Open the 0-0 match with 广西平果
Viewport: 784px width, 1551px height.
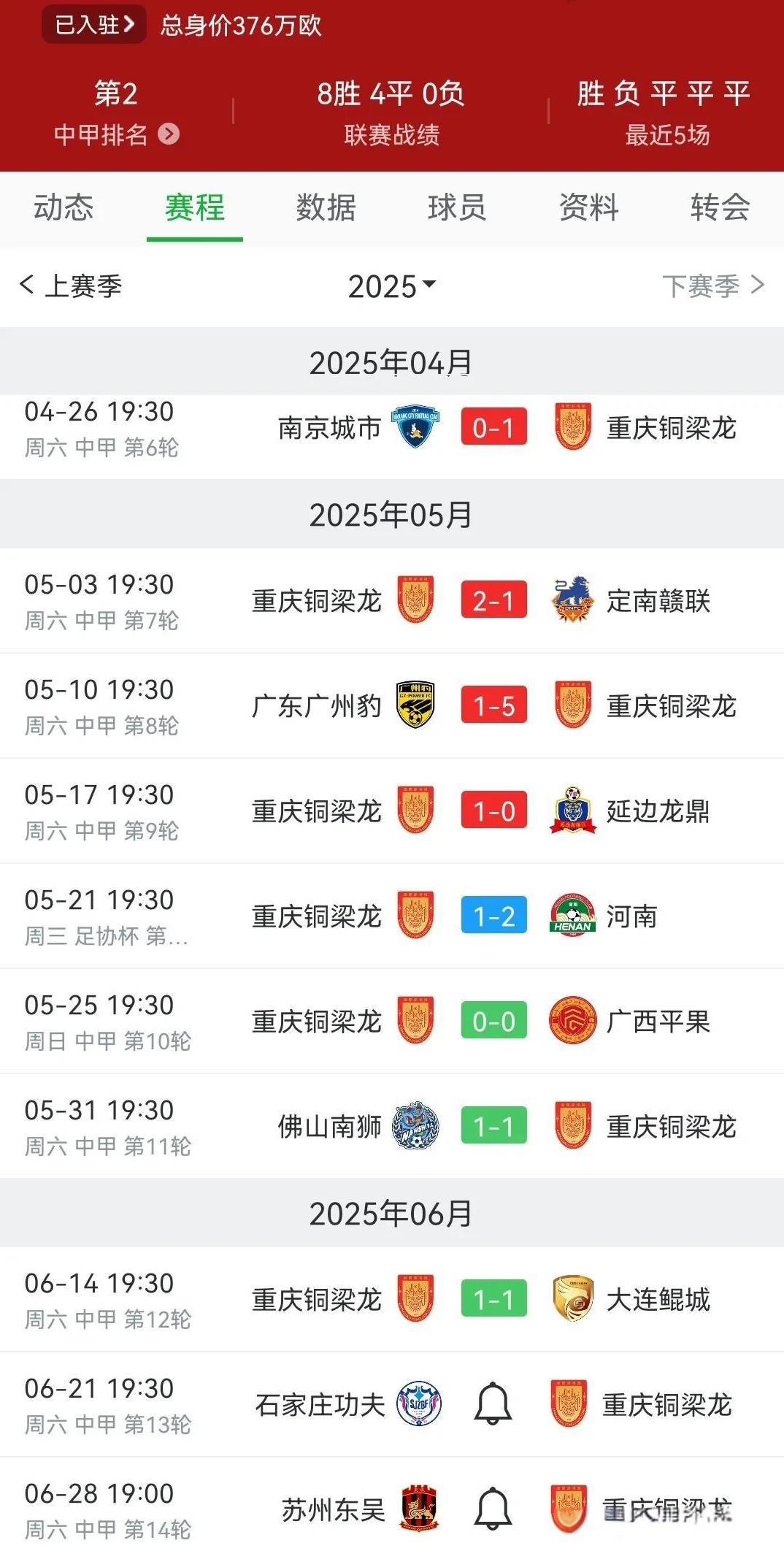pos(392,1021)
